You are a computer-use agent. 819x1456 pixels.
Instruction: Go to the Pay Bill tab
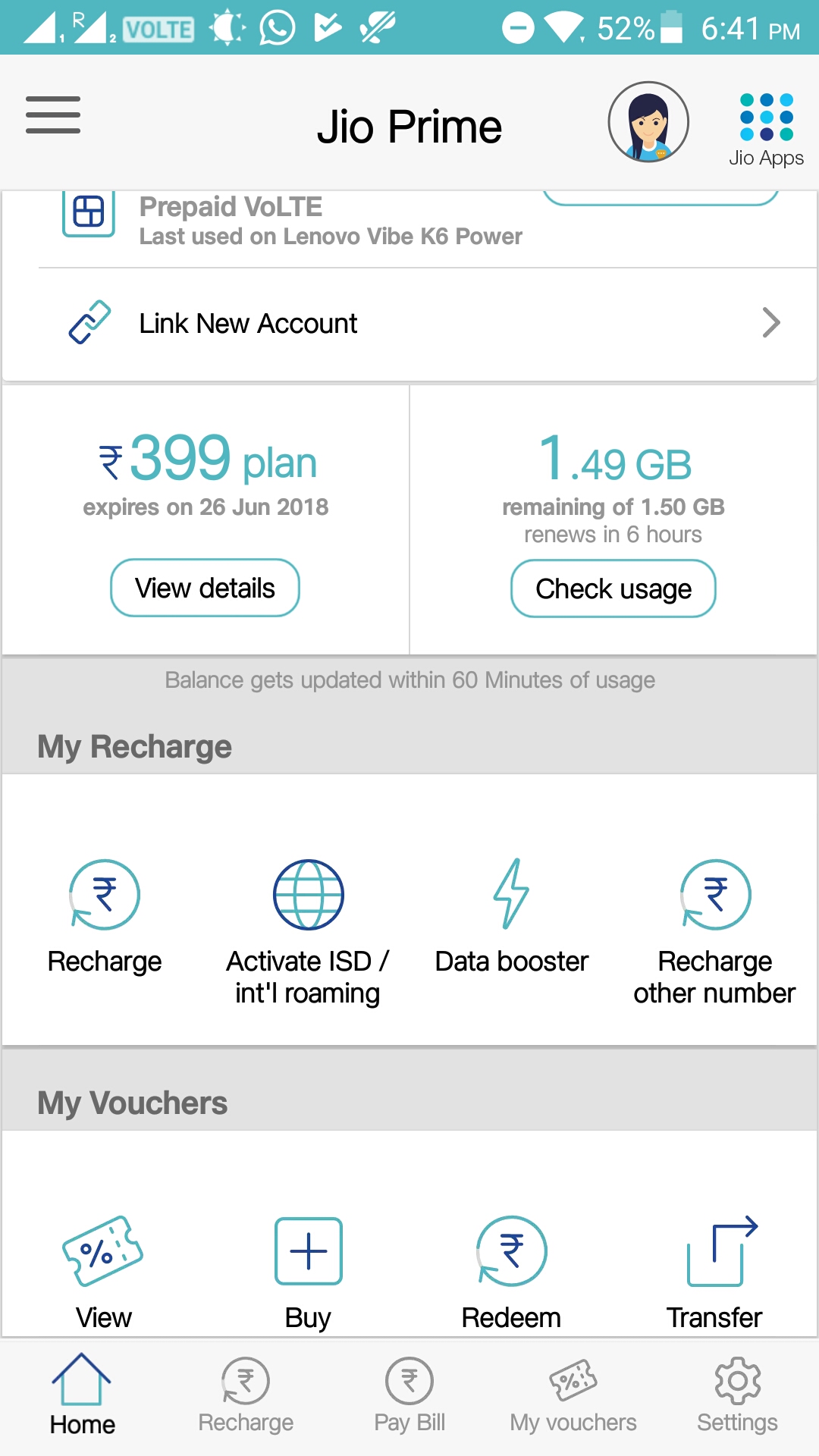click(x=409, y=1396)
